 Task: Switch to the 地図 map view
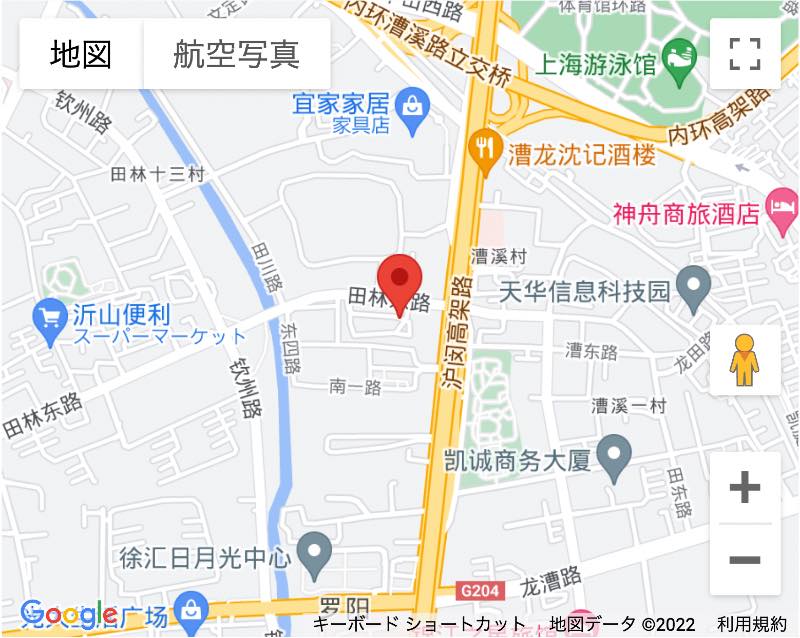pos(81,54)
